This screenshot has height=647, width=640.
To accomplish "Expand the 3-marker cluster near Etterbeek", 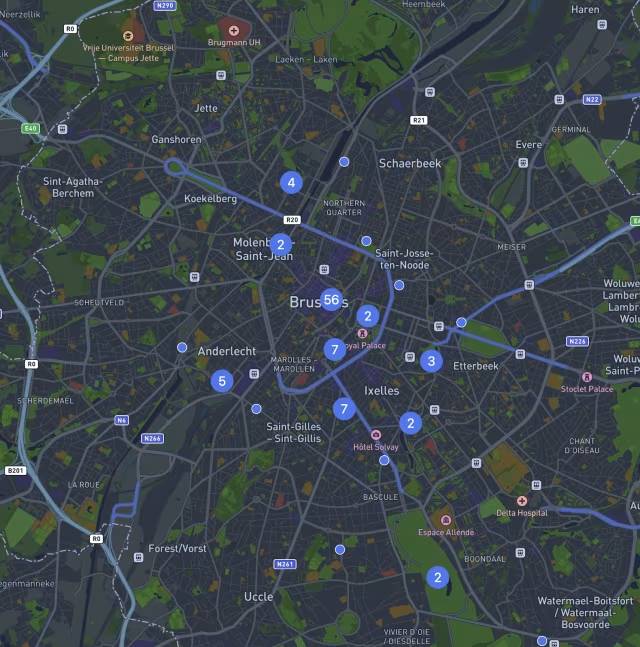I will (431, 361).
